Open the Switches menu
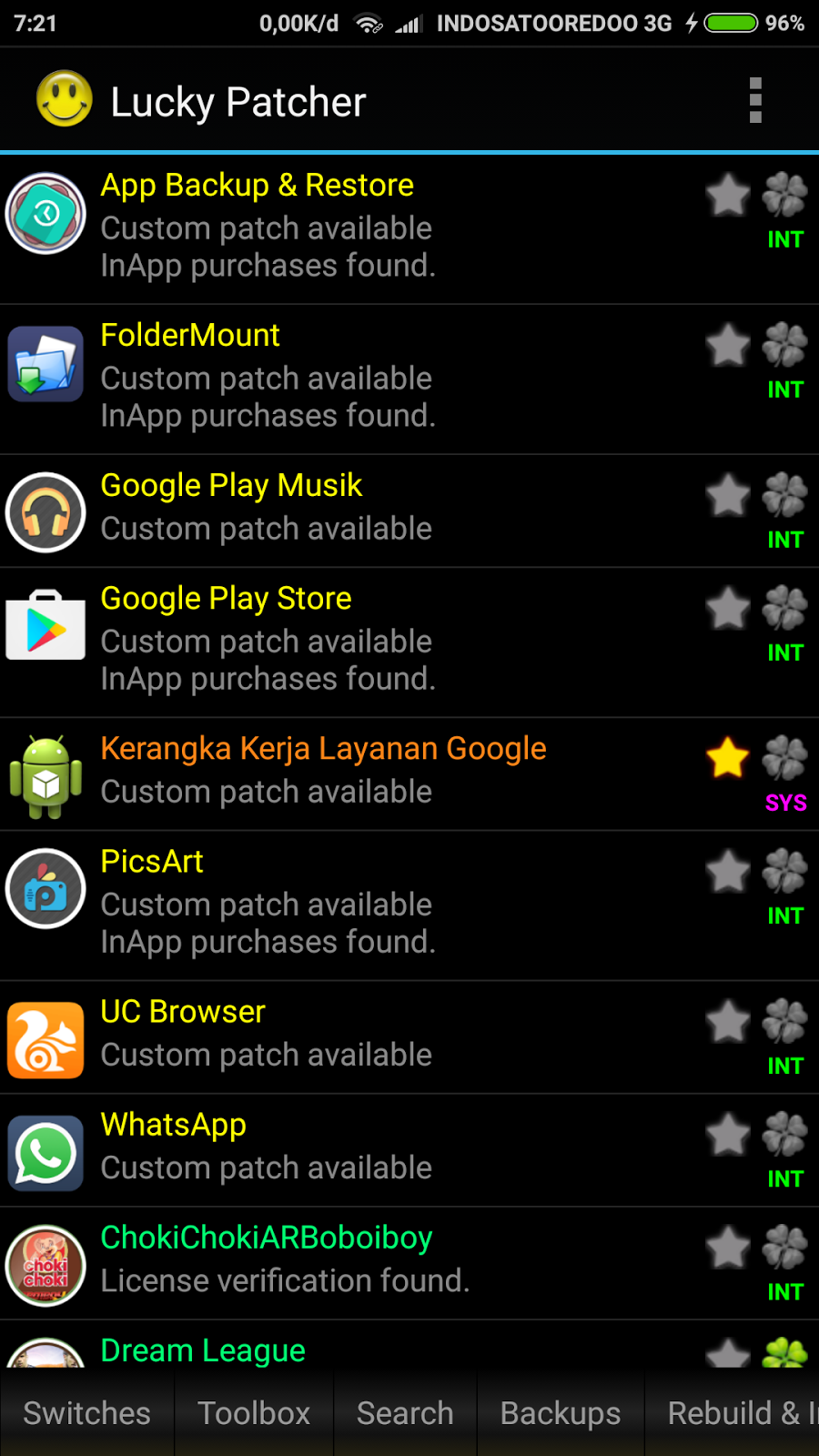 point(86,1413)
